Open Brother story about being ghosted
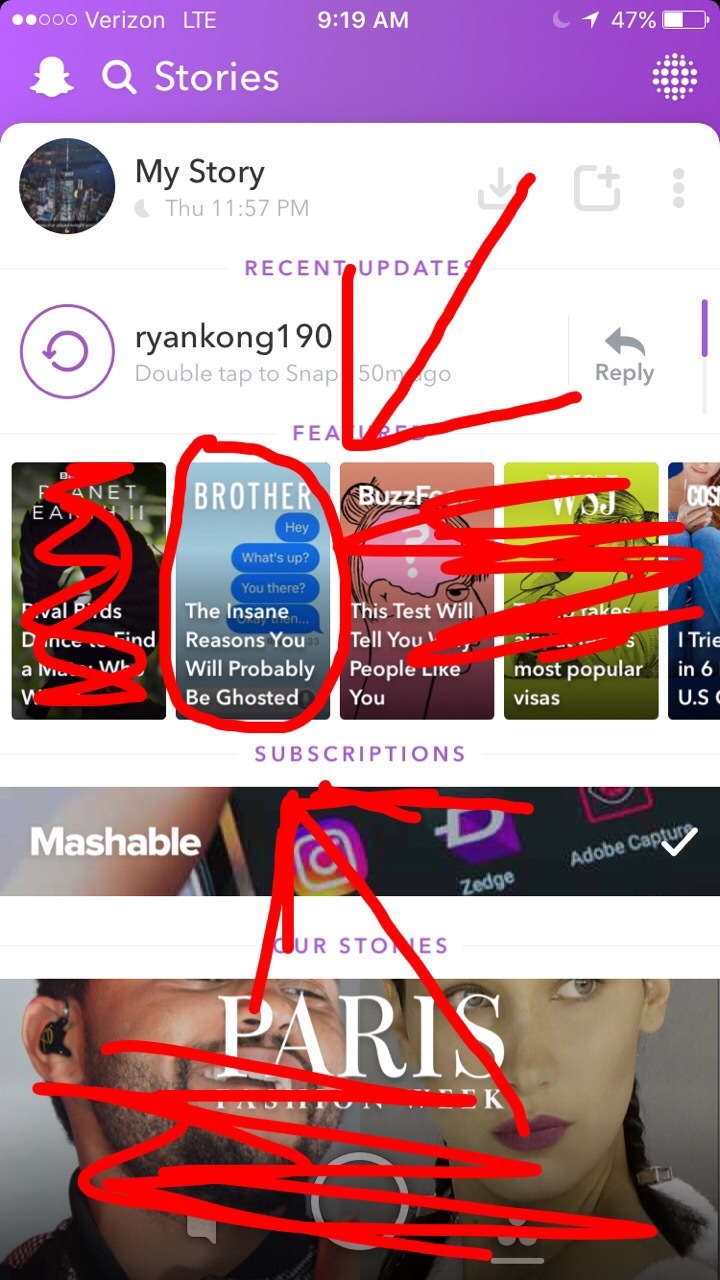Image resolution: width=720 pixels, height=1280 pixels. [252, 590]
